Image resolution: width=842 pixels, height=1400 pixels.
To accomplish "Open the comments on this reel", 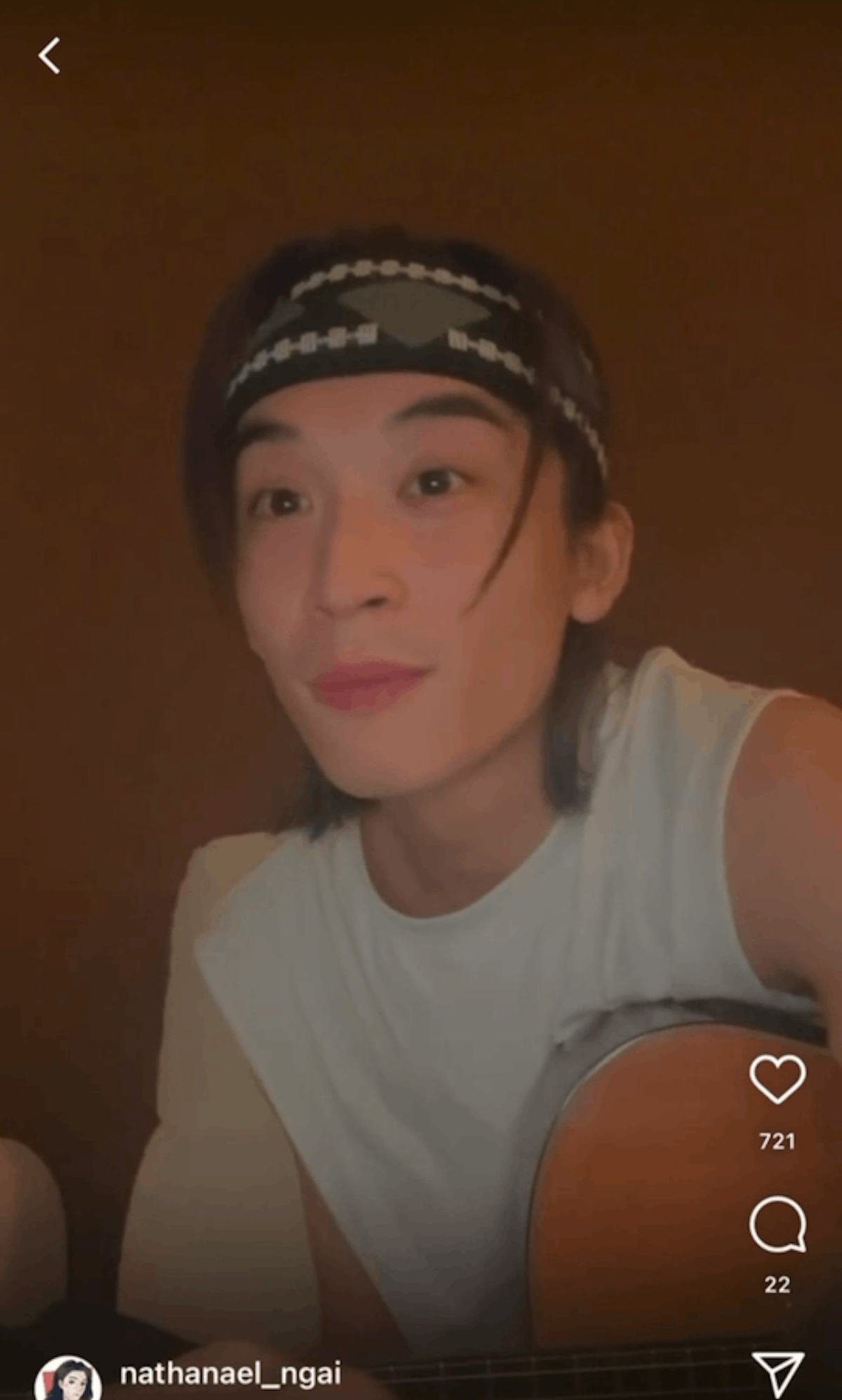I will click(x=777, y=1223).
